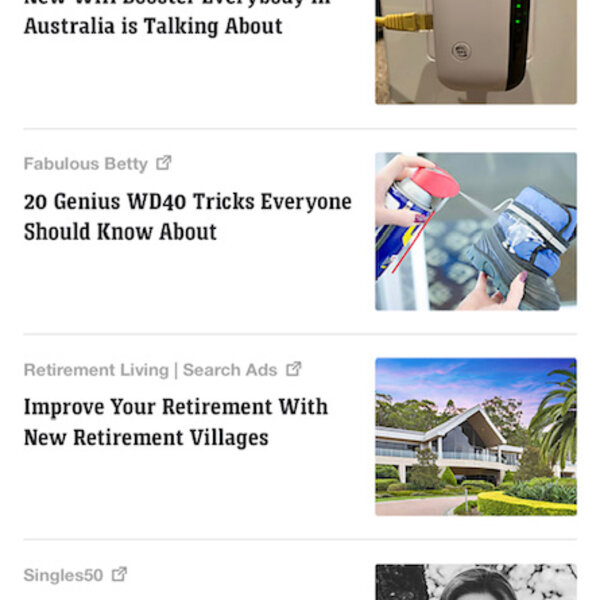Tap the retirement village house photo
Viewport: 600px width, 600px height.
pyautogui.click(x=475, y=436)
